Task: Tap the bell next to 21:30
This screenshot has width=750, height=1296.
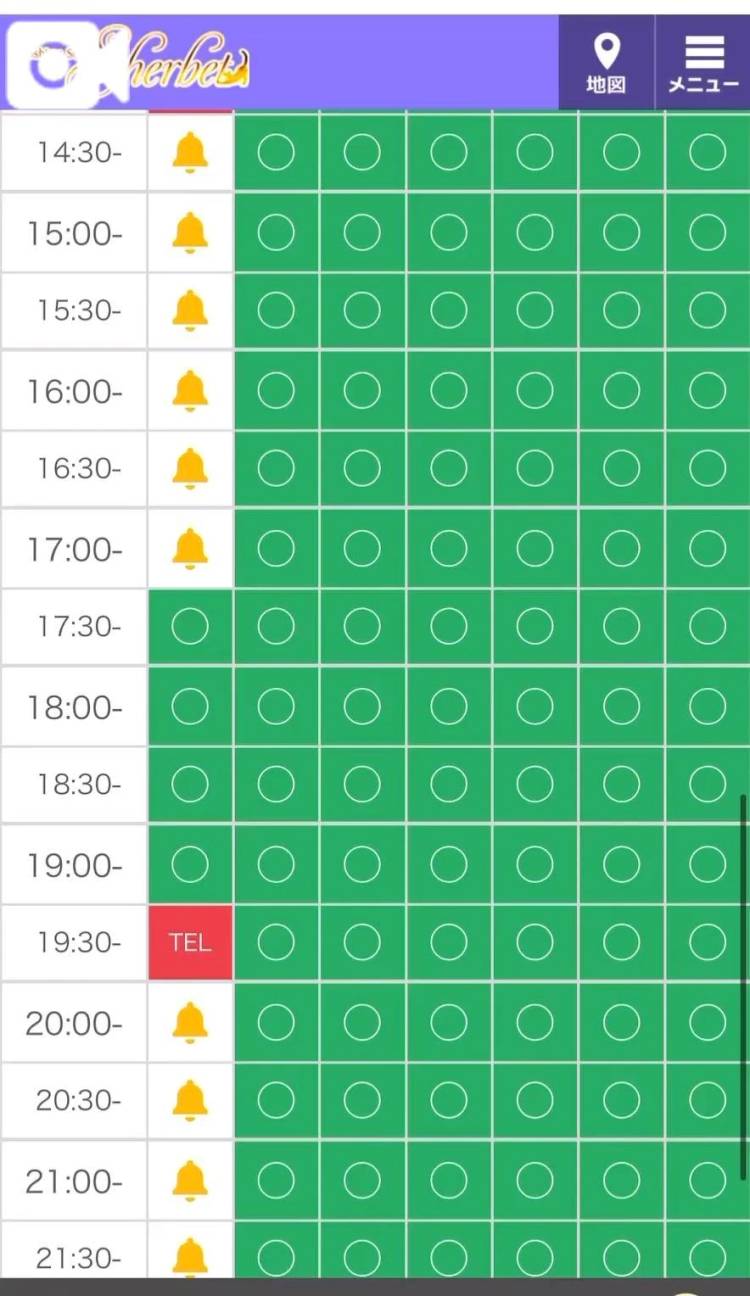Action: pyautogui.click(x=190, y=1256)
